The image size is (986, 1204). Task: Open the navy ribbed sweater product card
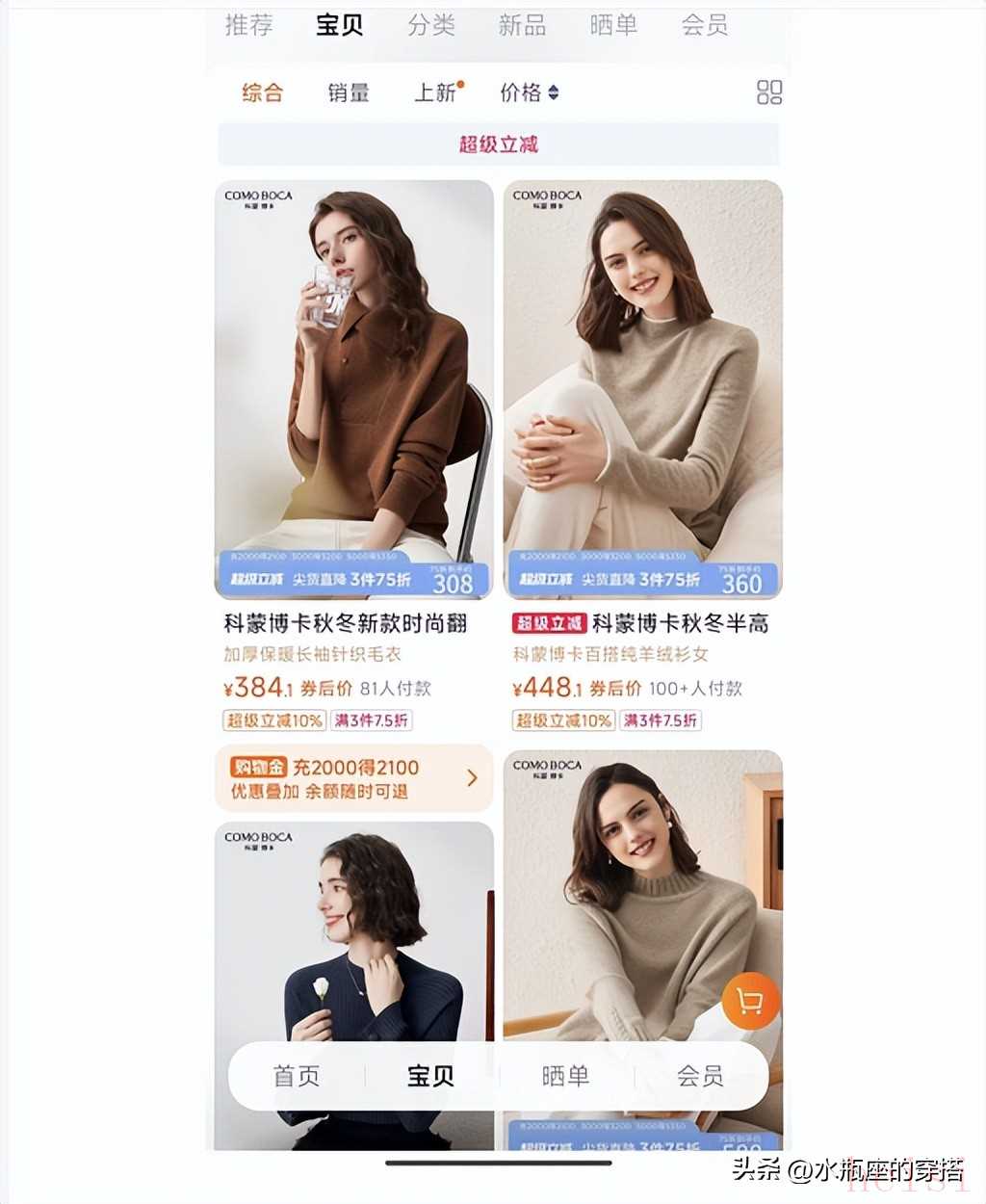(353, 925)
